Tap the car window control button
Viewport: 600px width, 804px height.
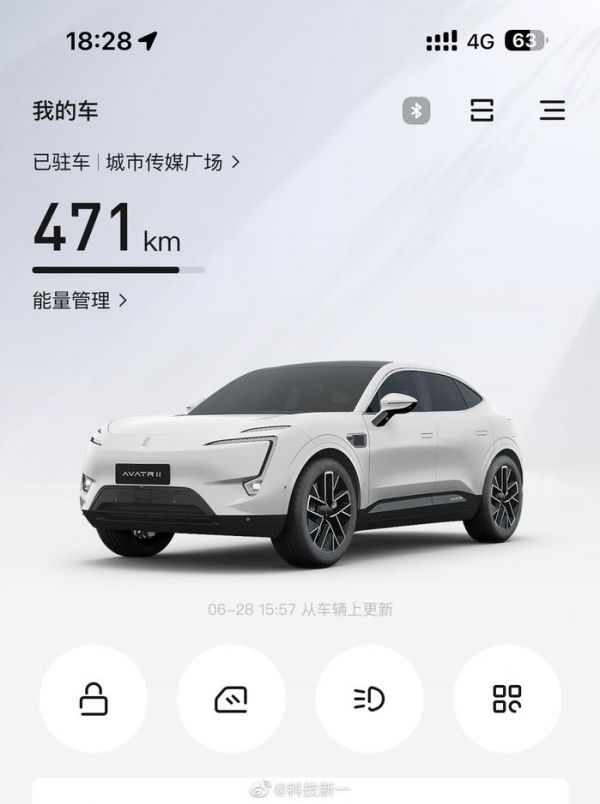(231, 699)
